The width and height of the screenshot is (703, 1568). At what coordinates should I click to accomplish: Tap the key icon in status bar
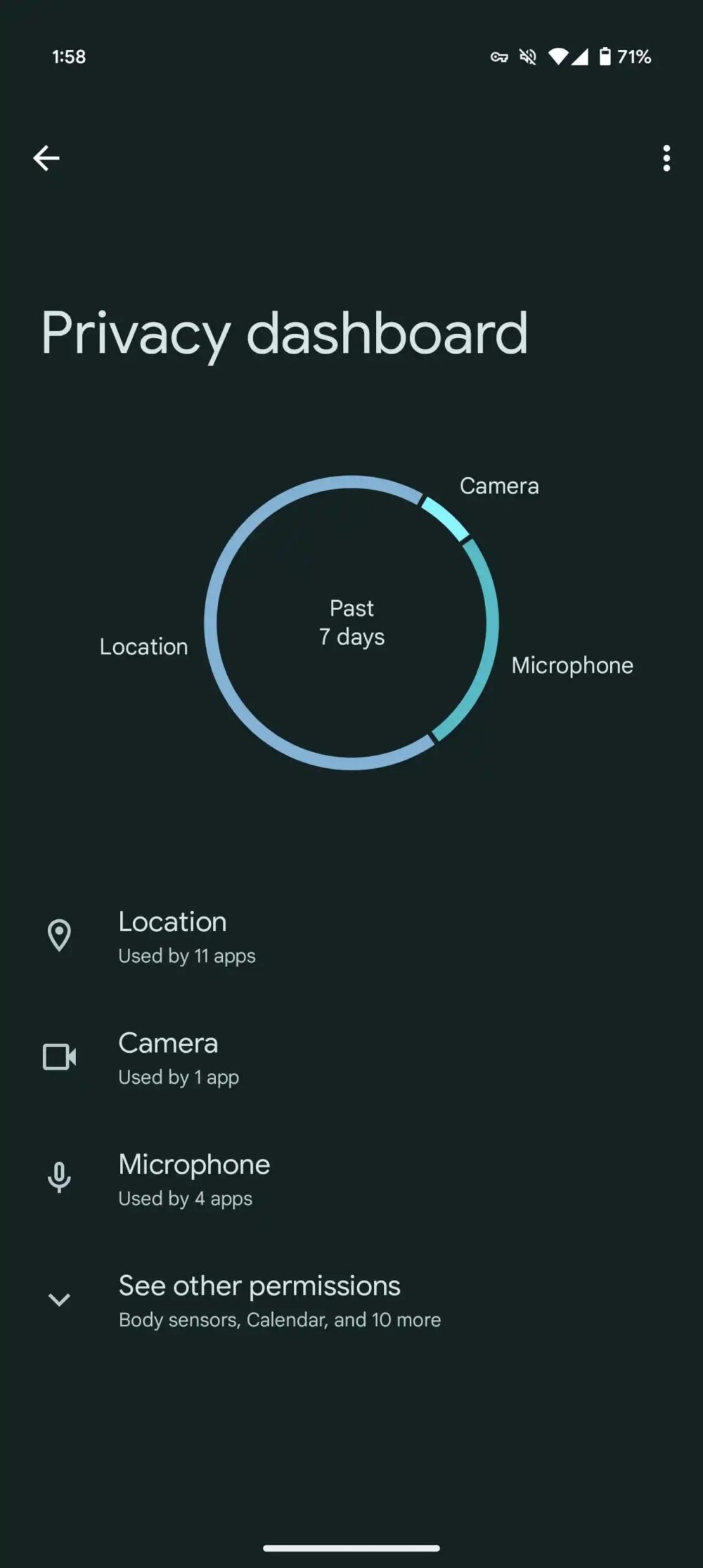[x=499, y=57]
